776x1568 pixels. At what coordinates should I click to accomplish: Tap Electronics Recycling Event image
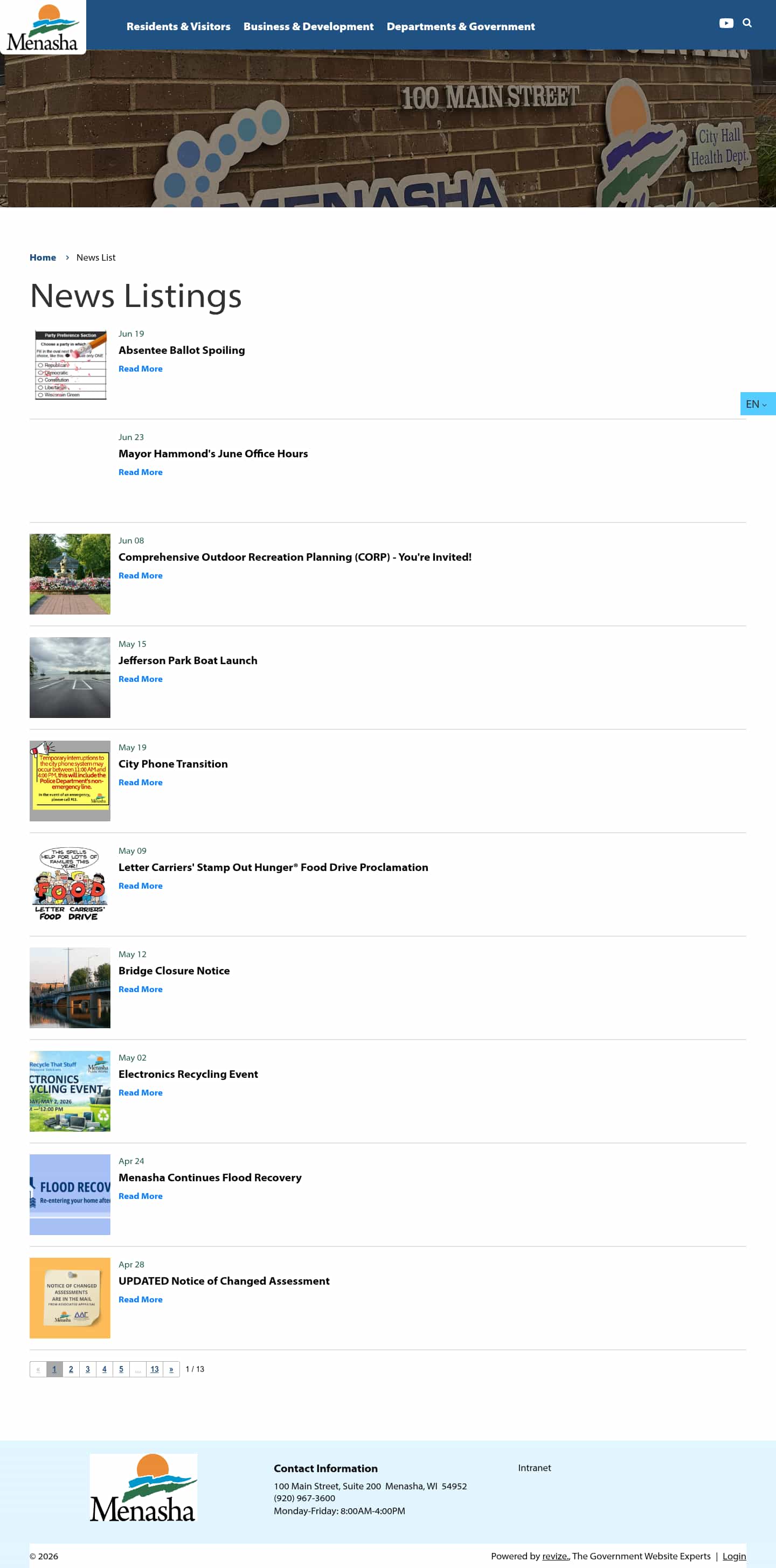coord(70,1091)
